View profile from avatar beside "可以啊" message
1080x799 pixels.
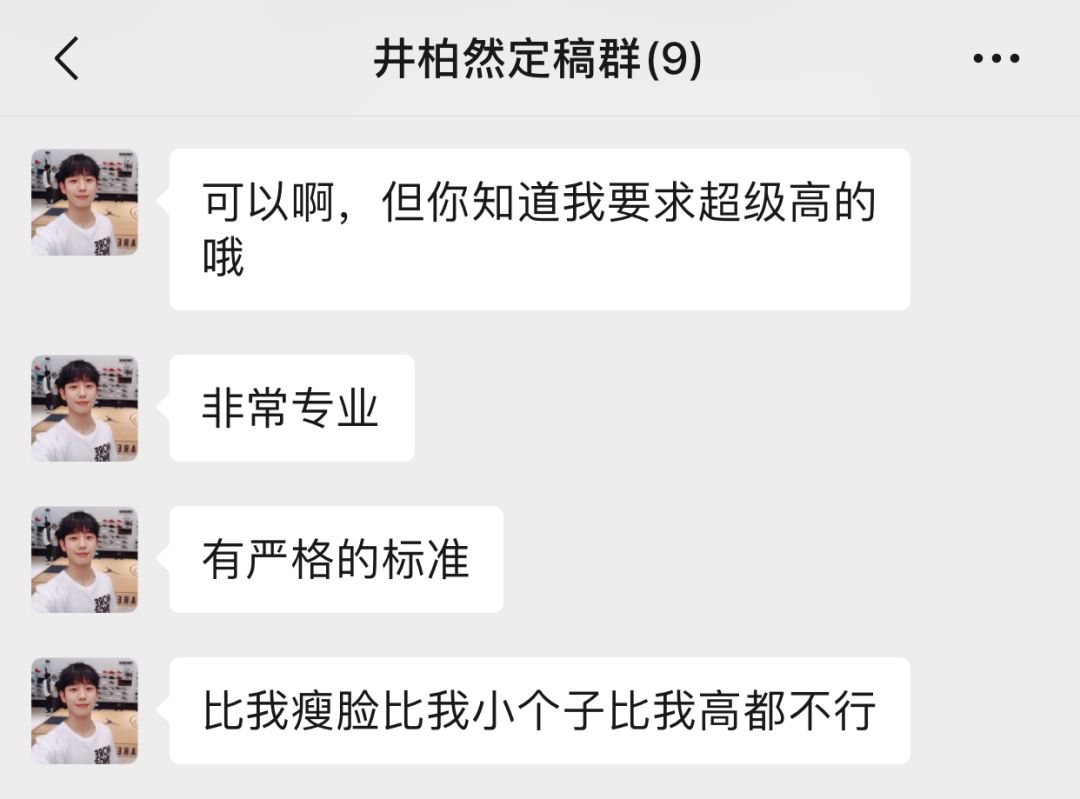pyautogui.click(x=85, y=202)
